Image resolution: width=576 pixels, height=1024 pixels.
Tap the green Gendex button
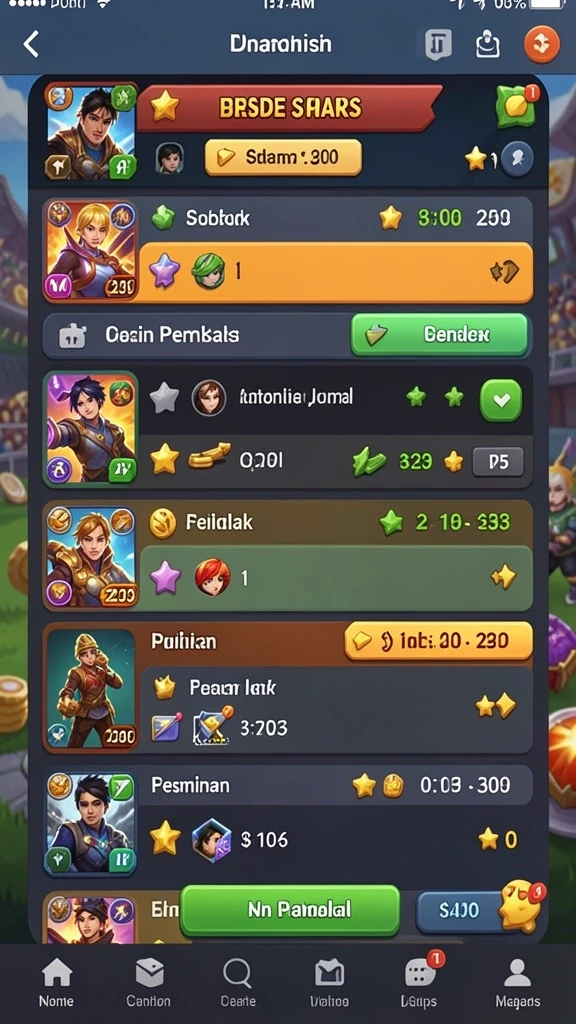tap(440, 334)
